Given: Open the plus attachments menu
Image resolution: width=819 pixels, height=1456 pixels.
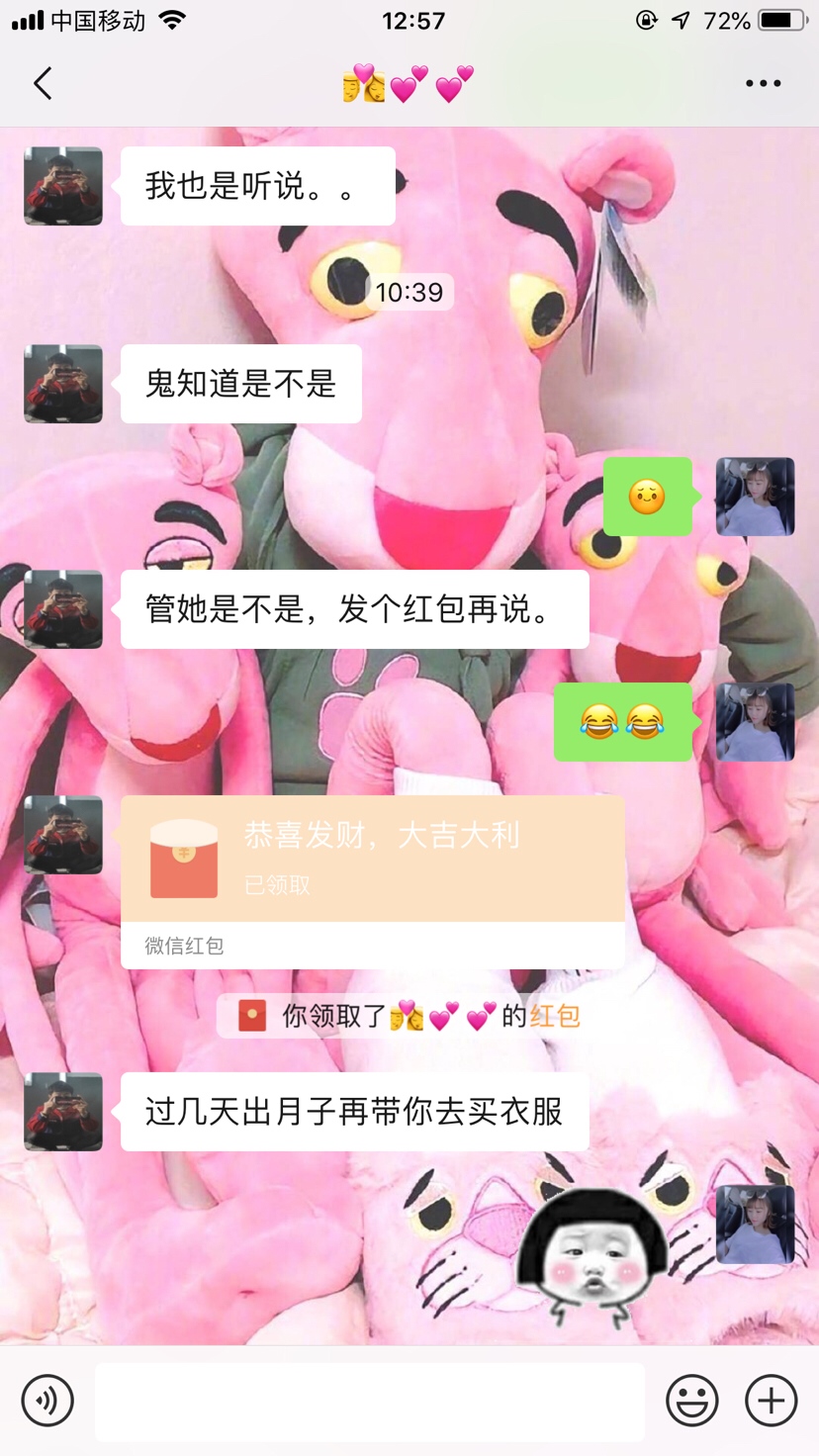Looking at the screenshot, I should click(x=771, y=1400).
